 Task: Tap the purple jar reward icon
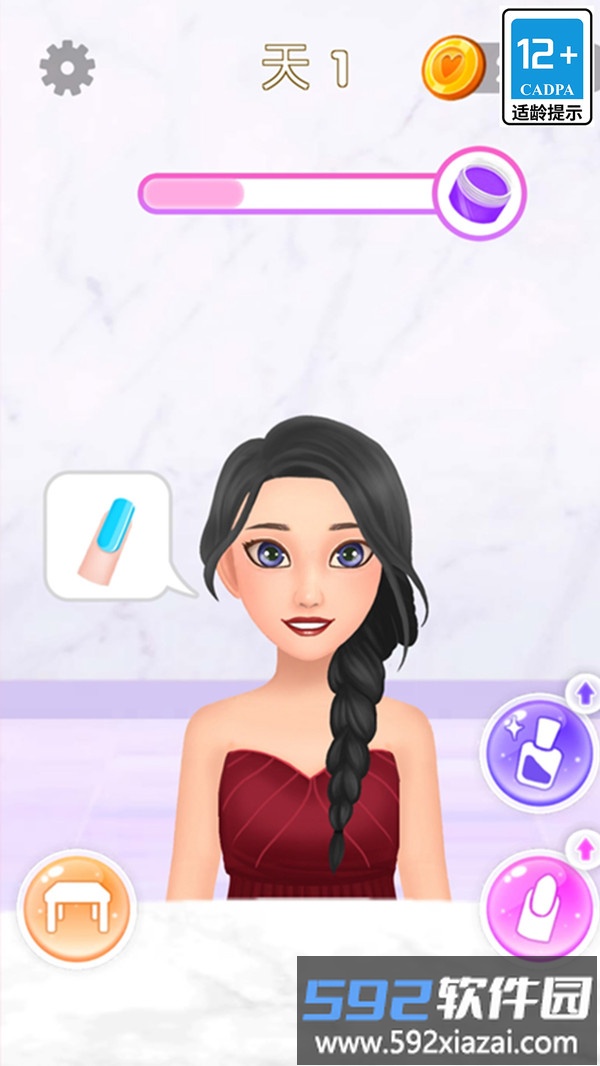coord(480,193)
